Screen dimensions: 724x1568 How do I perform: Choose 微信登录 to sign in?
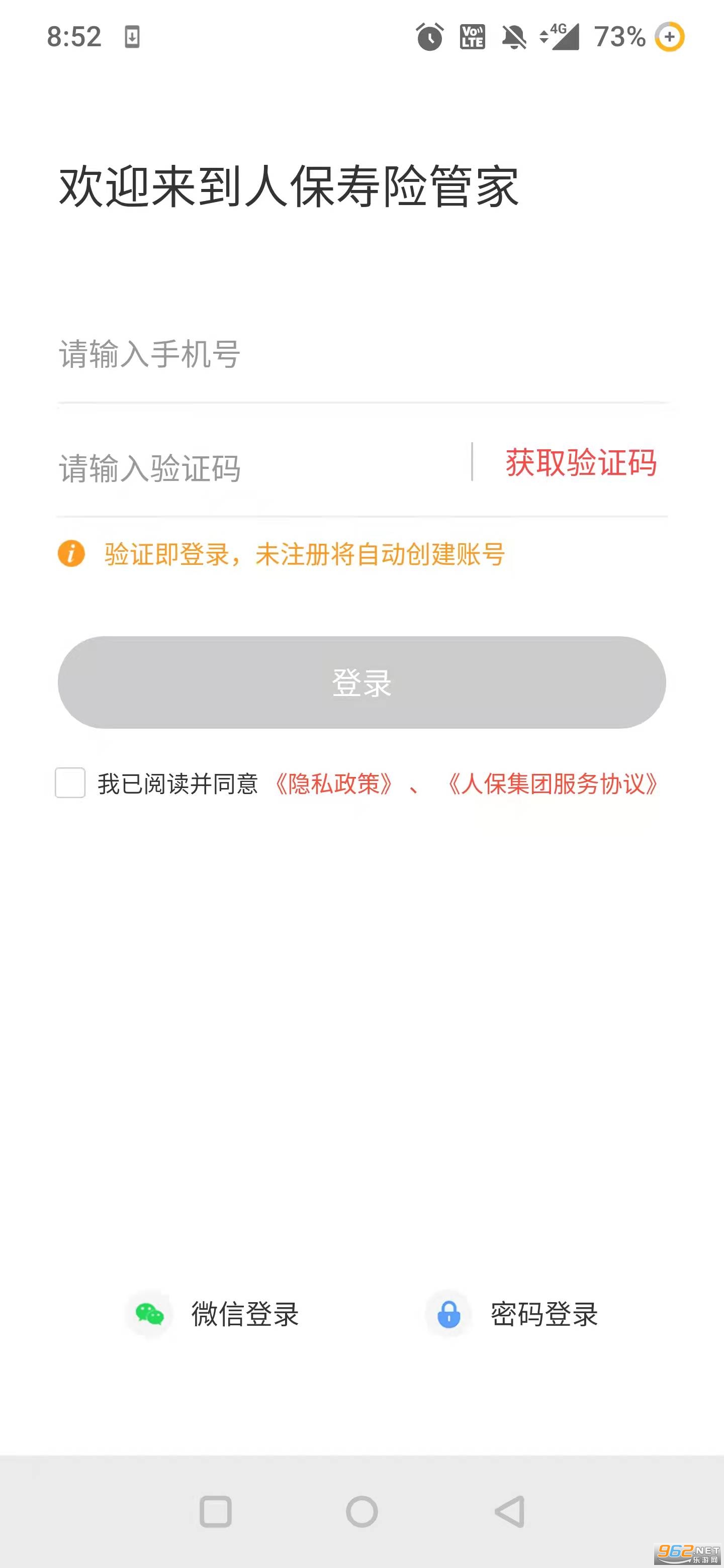coord(213,1314)
